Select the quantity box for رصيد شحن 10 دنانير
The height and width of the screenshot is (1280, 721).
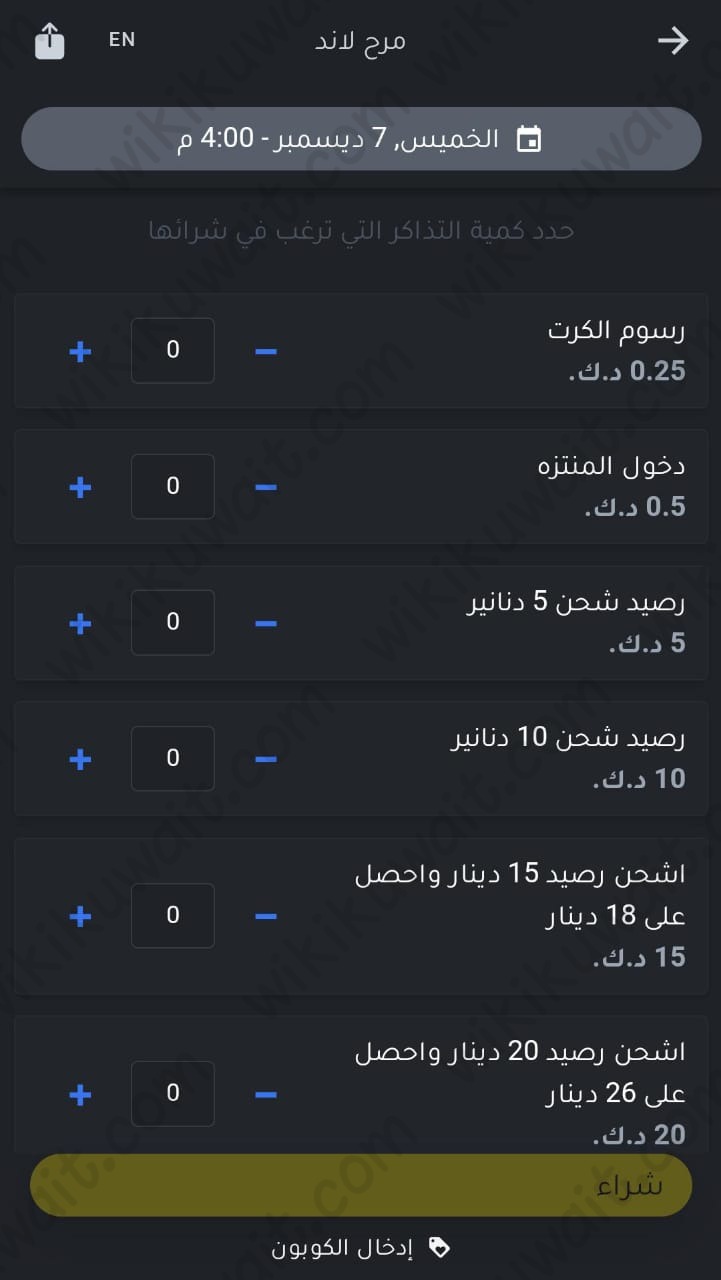pos(172,758)
